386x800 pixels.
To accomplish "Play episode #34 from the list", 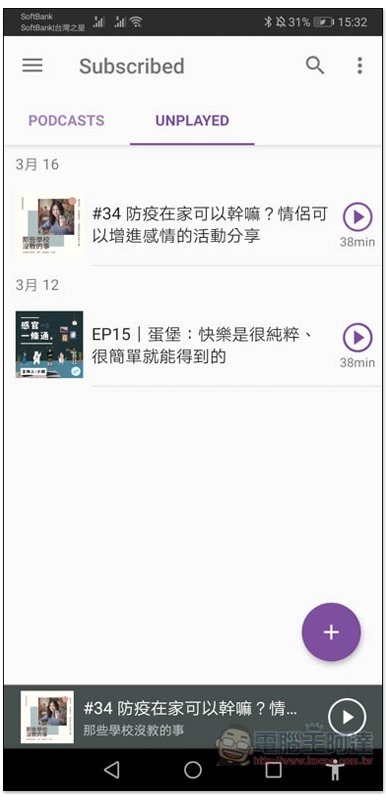I will coord(357,217).
